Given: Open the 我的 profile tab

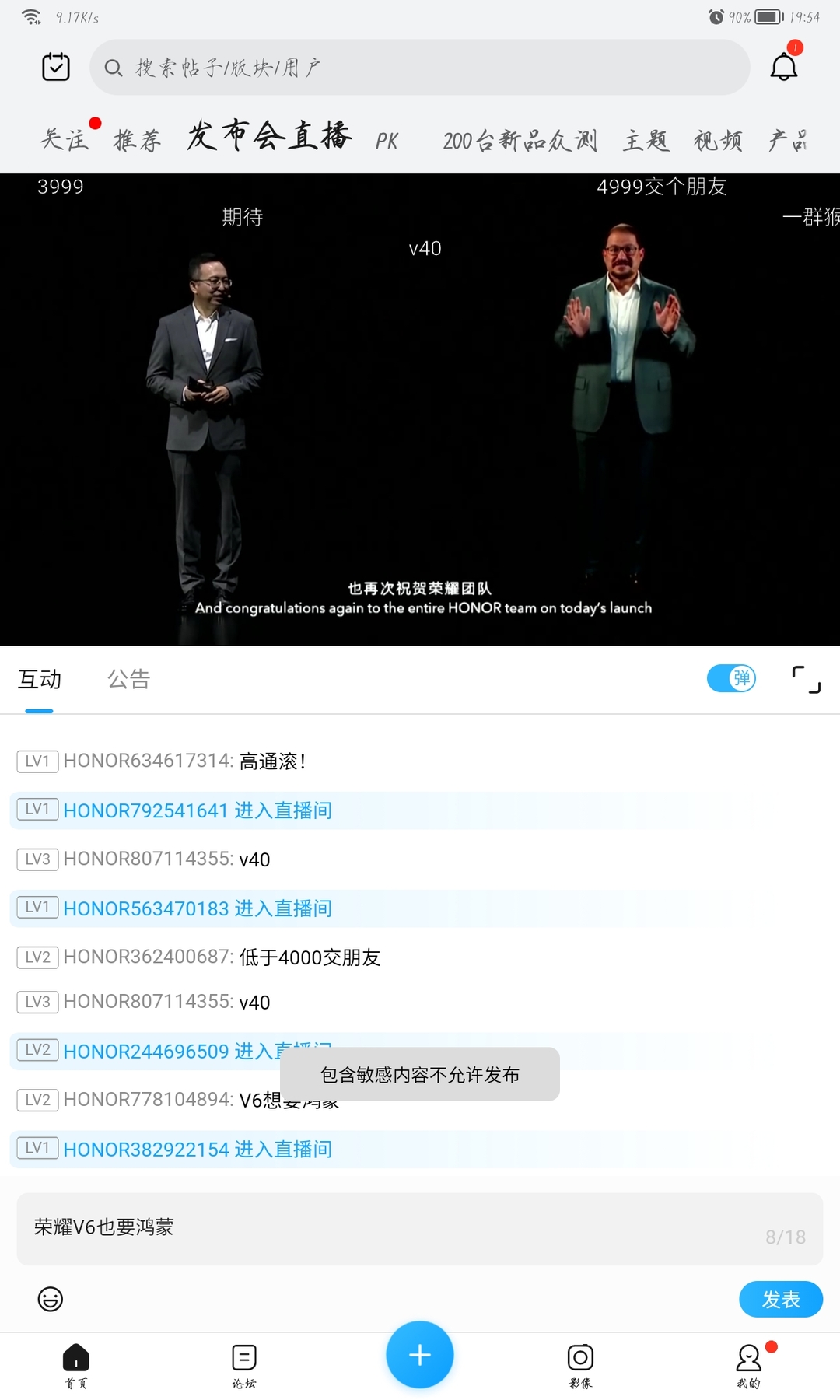Looking at the screenshot, I should [749, 1366].
